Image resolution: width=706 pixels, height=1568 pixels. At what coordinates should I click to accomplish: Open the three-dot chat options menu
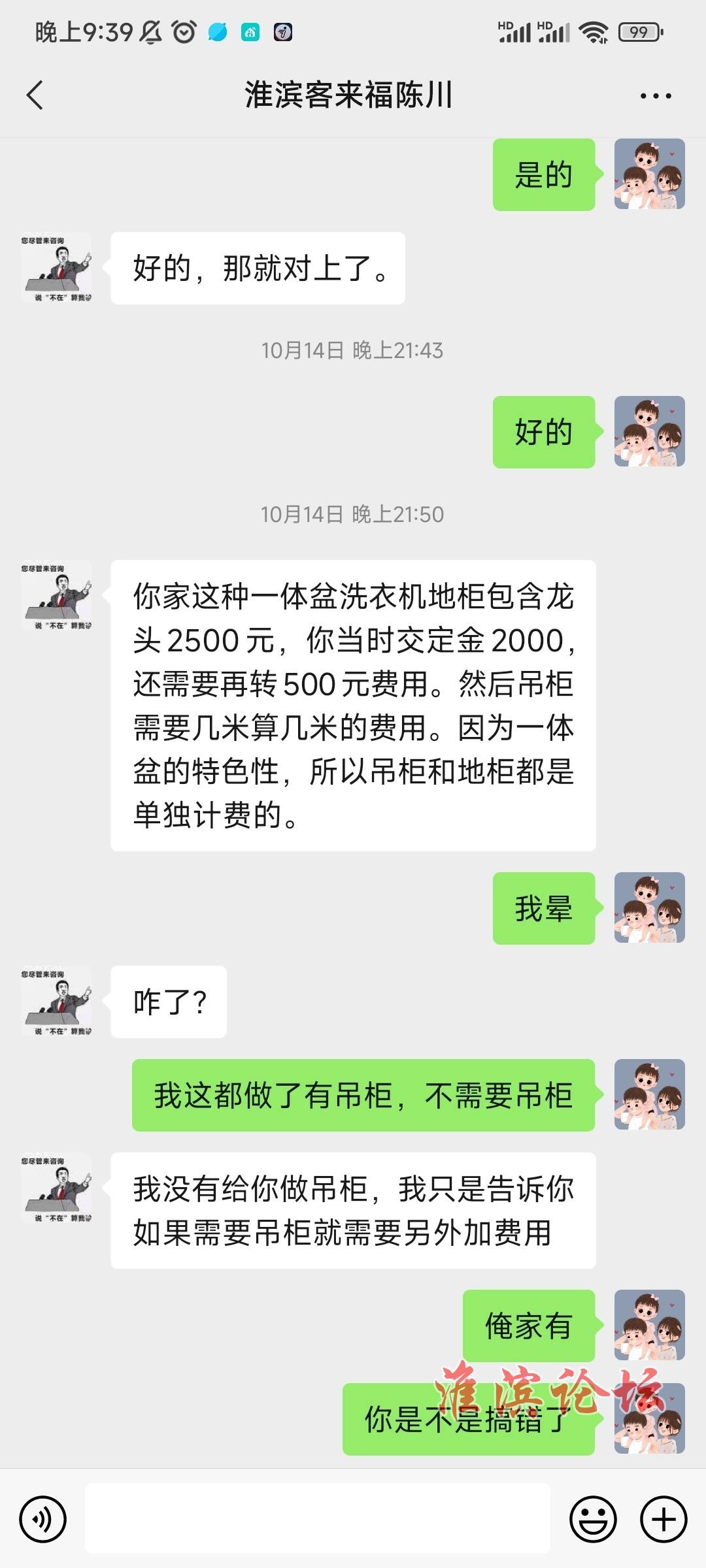(x=655, y=96)
